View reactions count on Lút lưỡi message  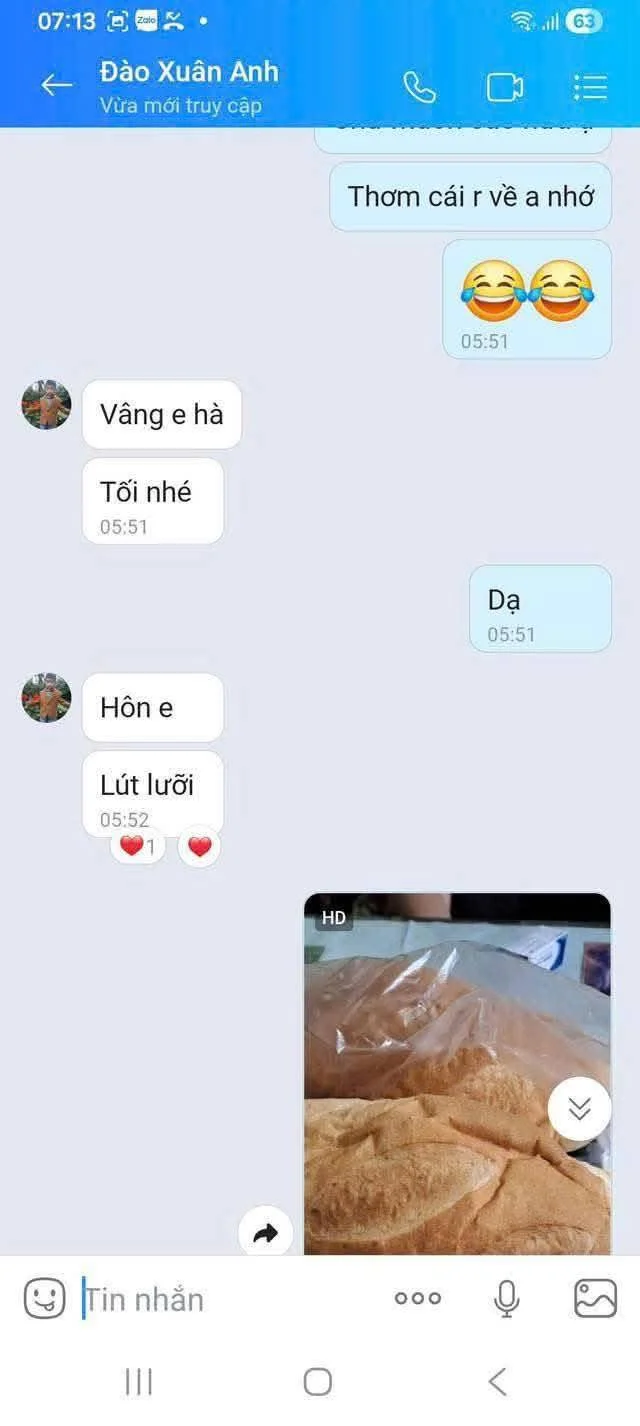tap(138, 847)
